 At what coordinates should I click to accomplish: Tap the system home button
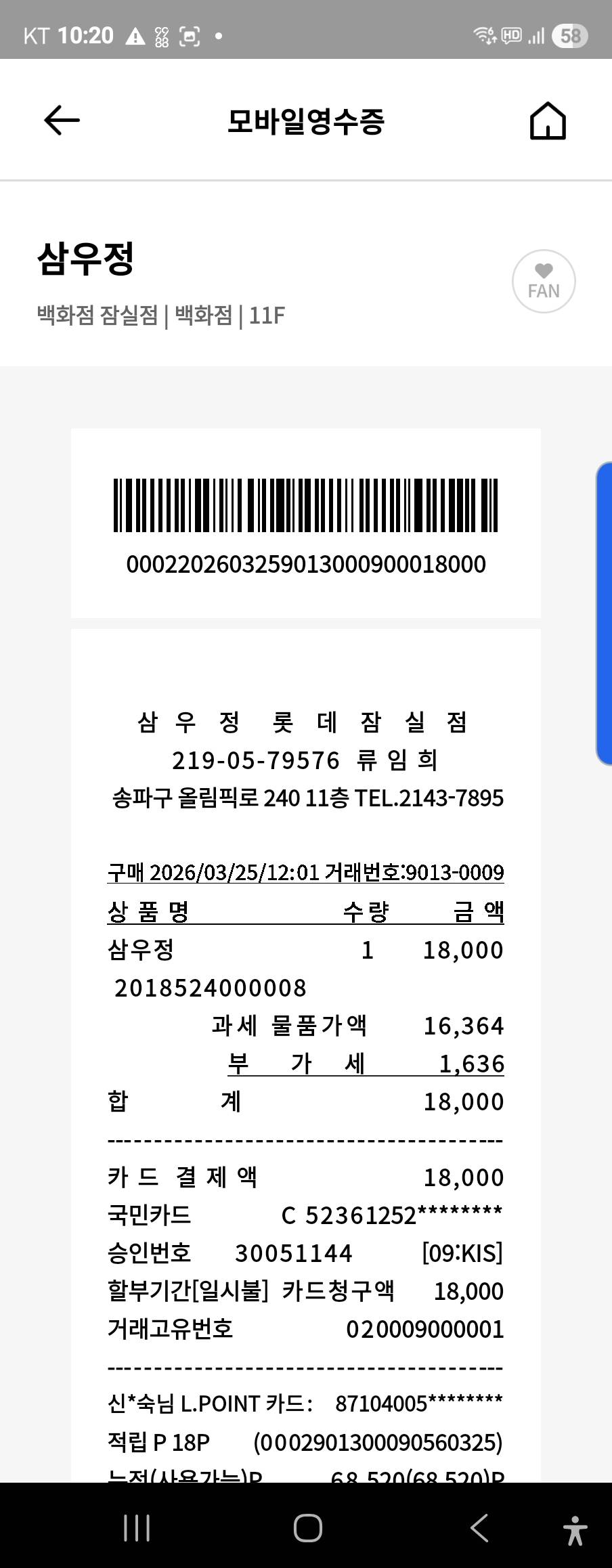point(307,1528)
